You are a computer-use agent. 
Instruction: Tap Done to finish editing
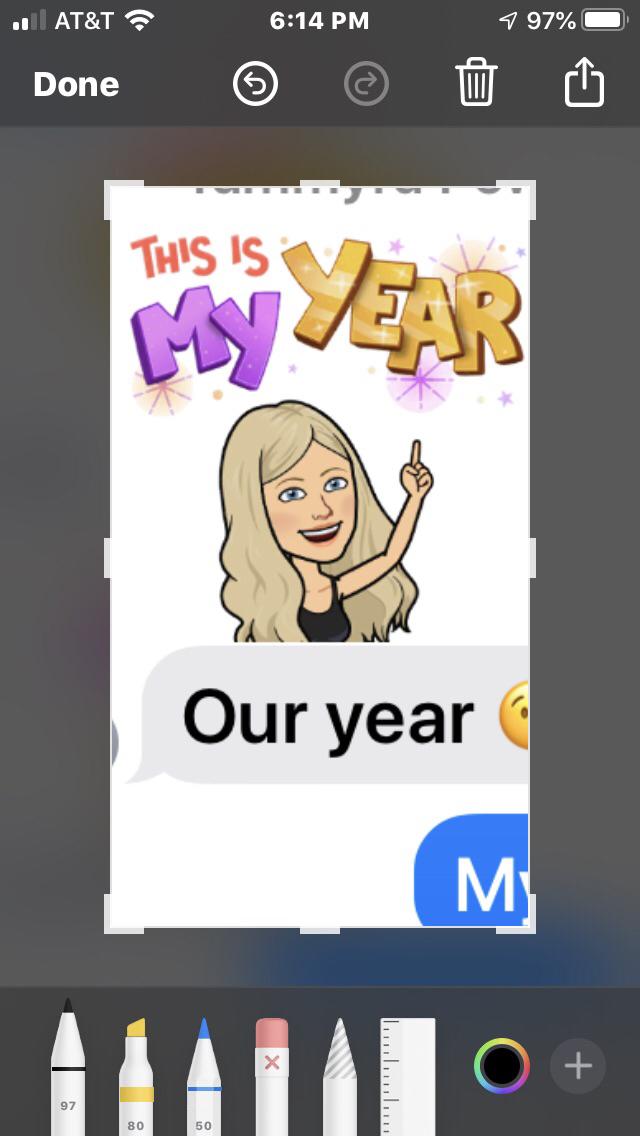[x=76, y=85]
